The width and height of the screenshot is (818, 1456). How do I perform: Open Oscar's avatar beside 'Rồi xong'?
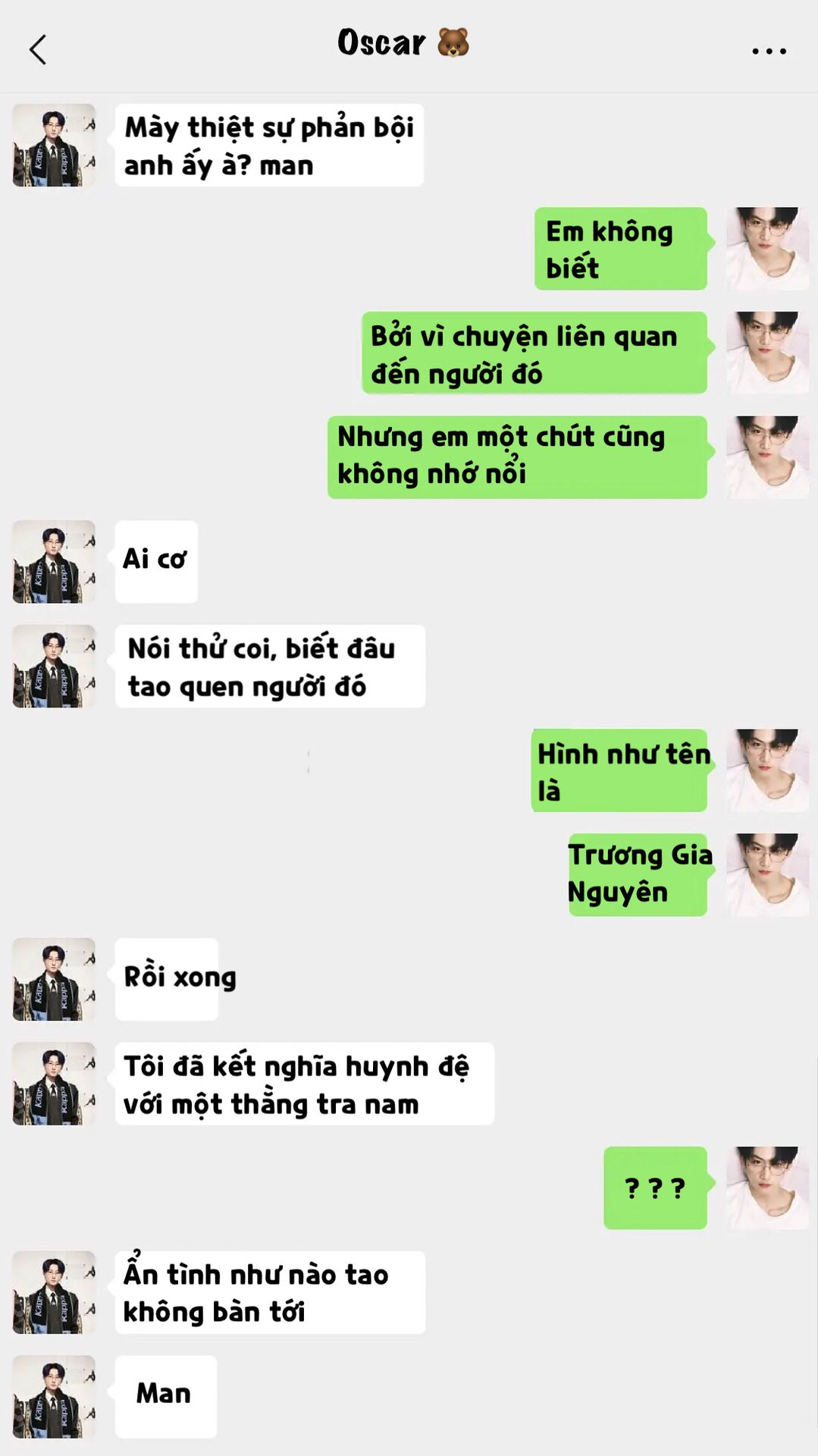pyautogui.click(x=54, y=979)
